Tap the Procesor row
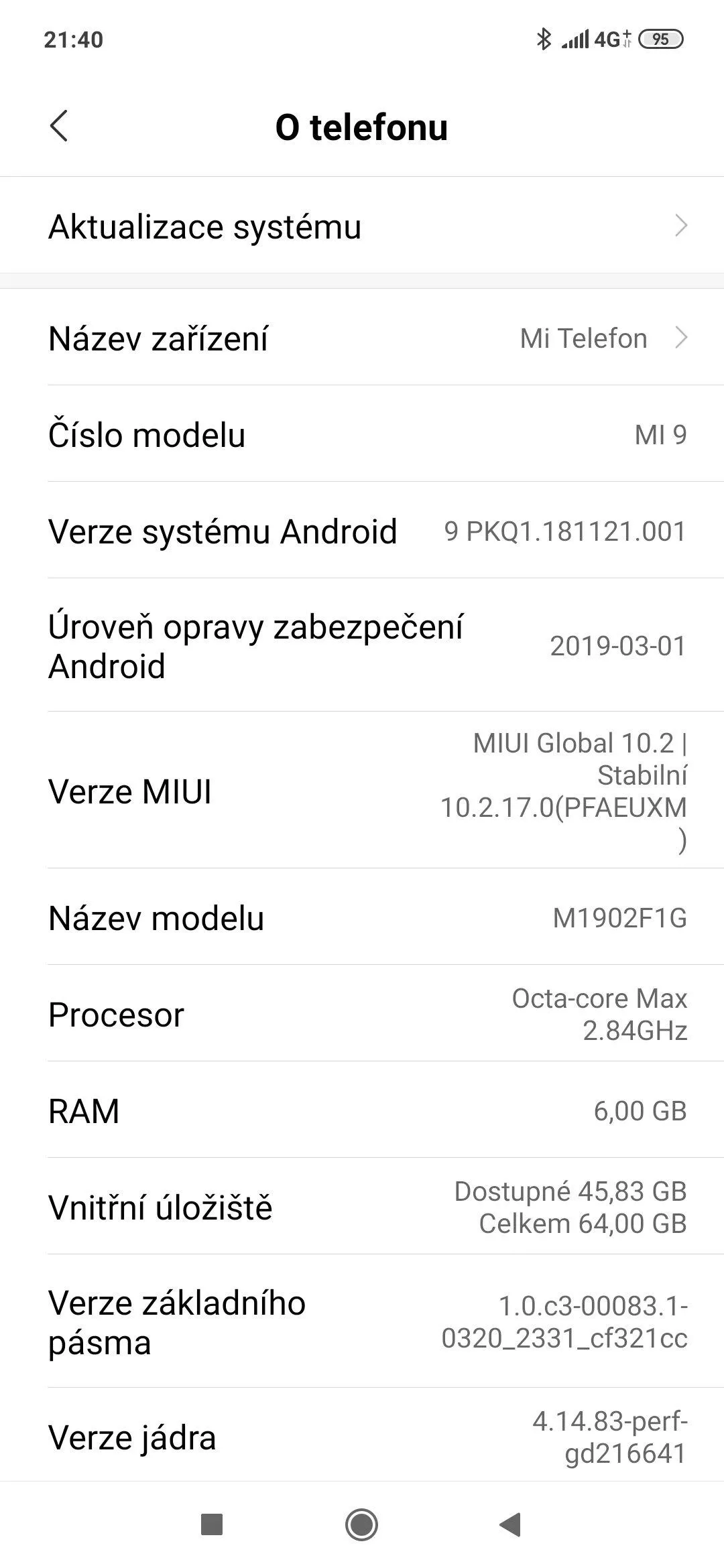This screenshot has width=724, height=1568. 362,1014
